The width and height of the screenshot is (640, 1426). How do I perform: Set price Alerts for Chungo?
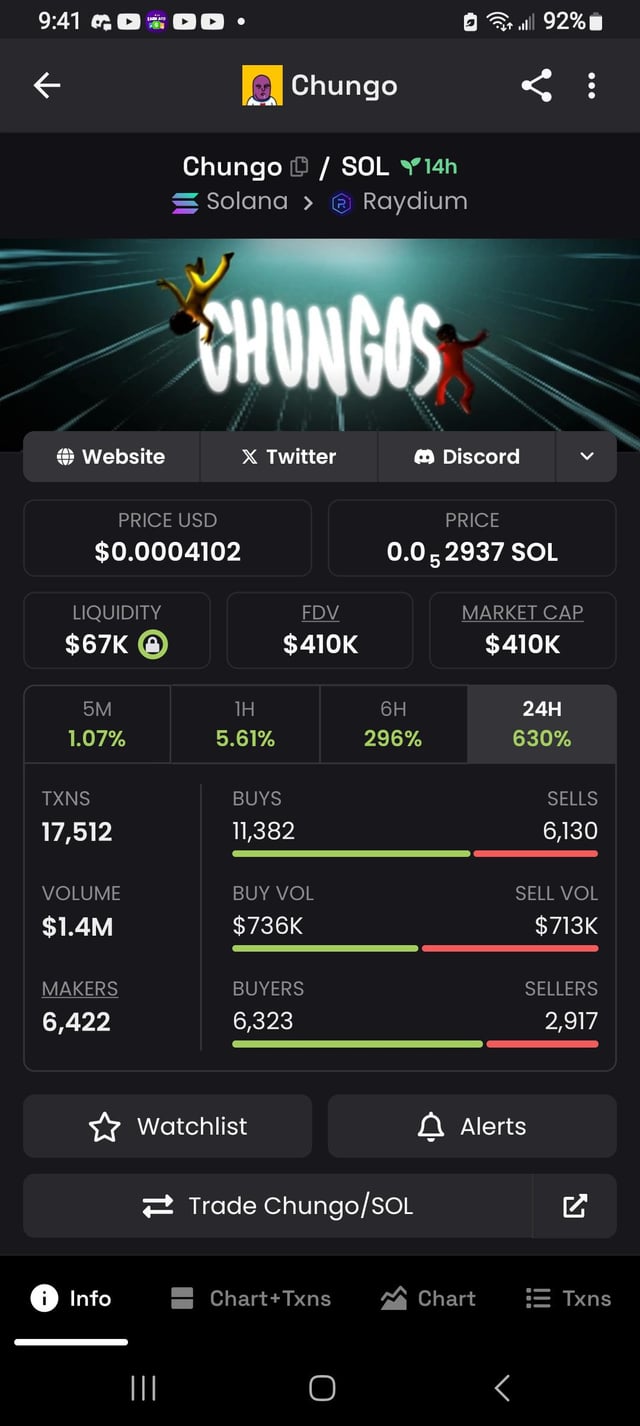(472, 1127)
